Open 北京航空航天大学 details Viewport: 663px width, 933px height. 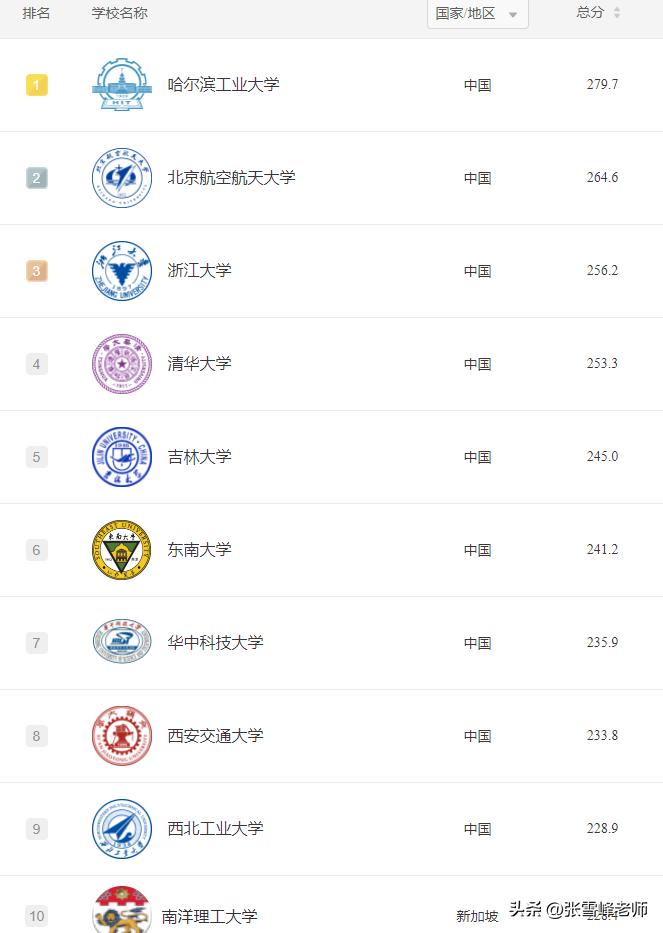pos(231,178)
